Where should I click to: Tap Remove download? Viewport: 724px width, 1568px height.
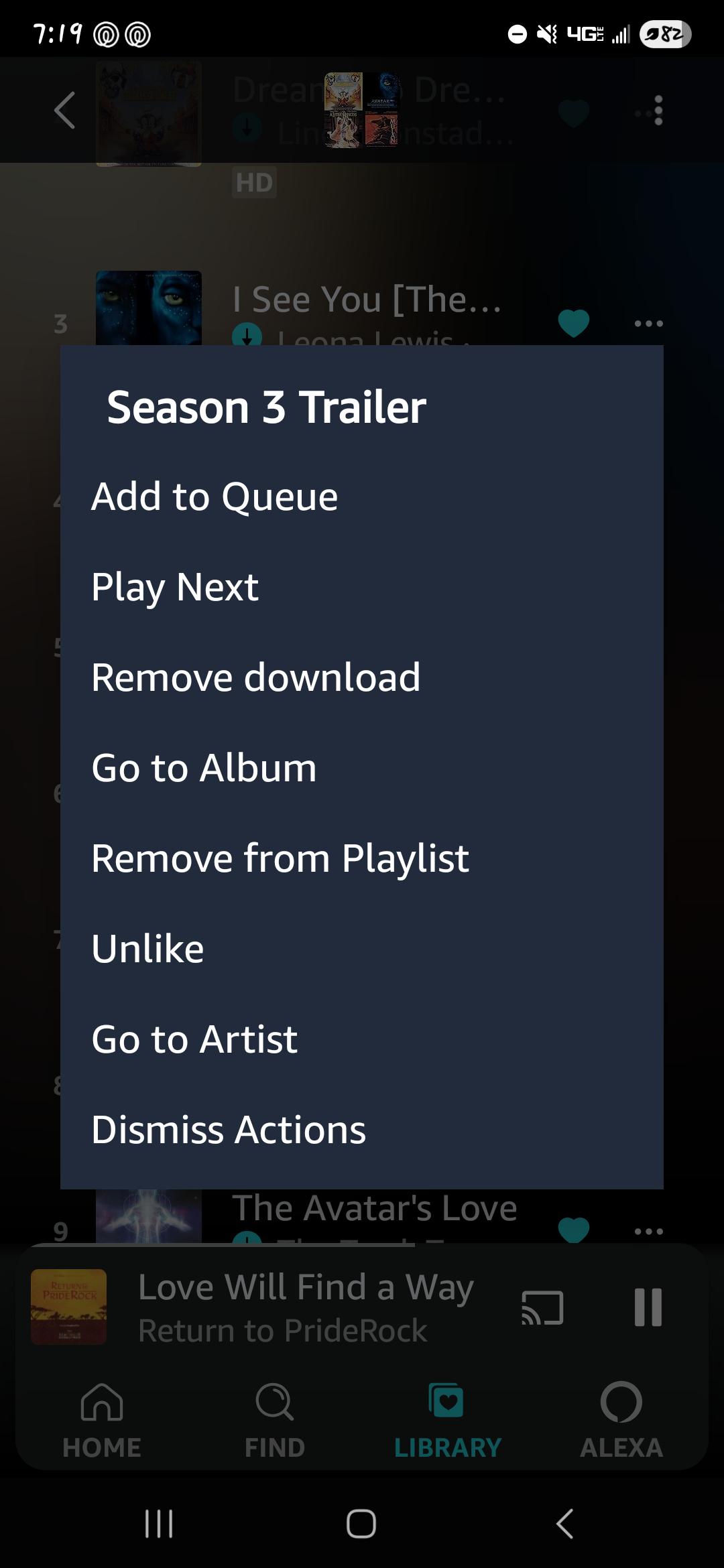(362, 677)
